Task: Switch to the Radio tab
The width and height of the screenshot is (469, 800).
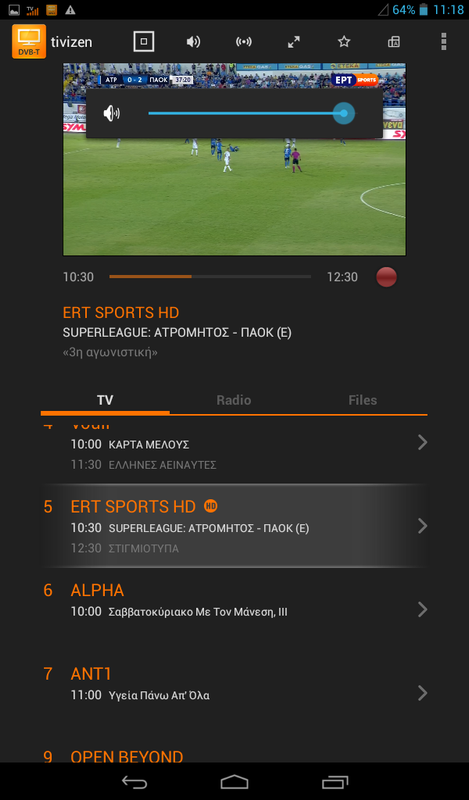Action: 234,400
